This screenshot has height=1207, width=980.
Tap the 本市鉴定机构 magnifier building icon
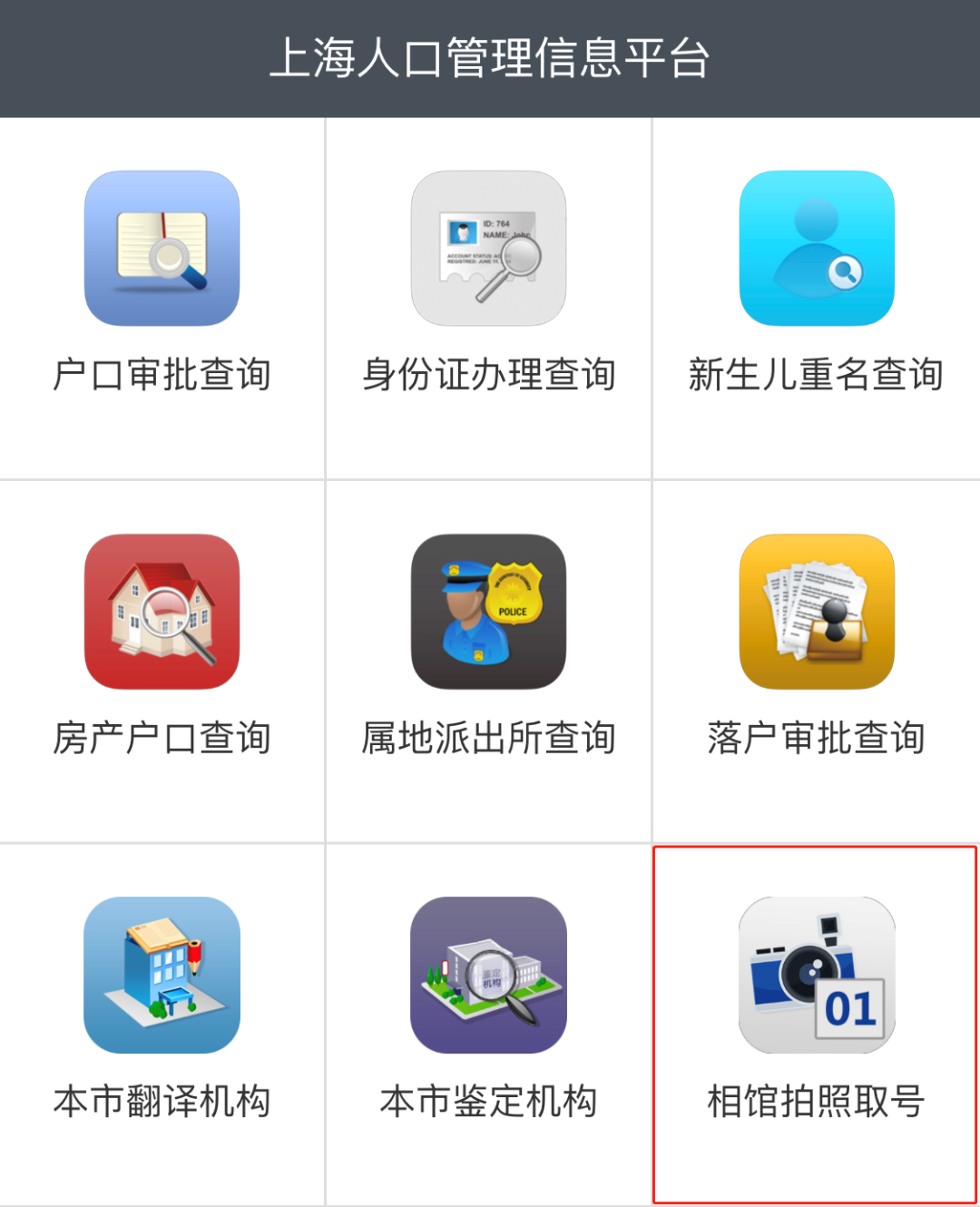[x=488, y=973]
